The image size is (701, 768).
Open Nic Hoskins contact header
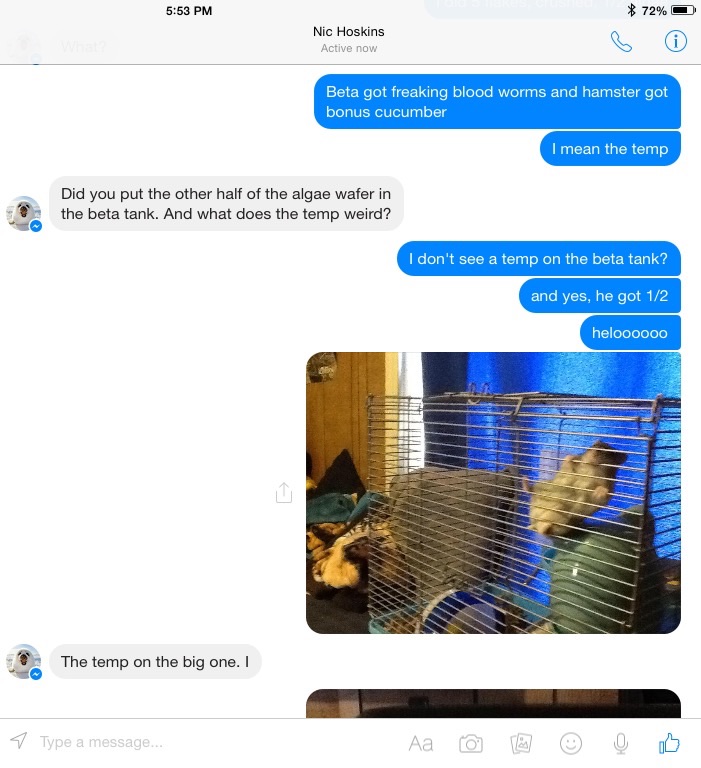[348, 39]
